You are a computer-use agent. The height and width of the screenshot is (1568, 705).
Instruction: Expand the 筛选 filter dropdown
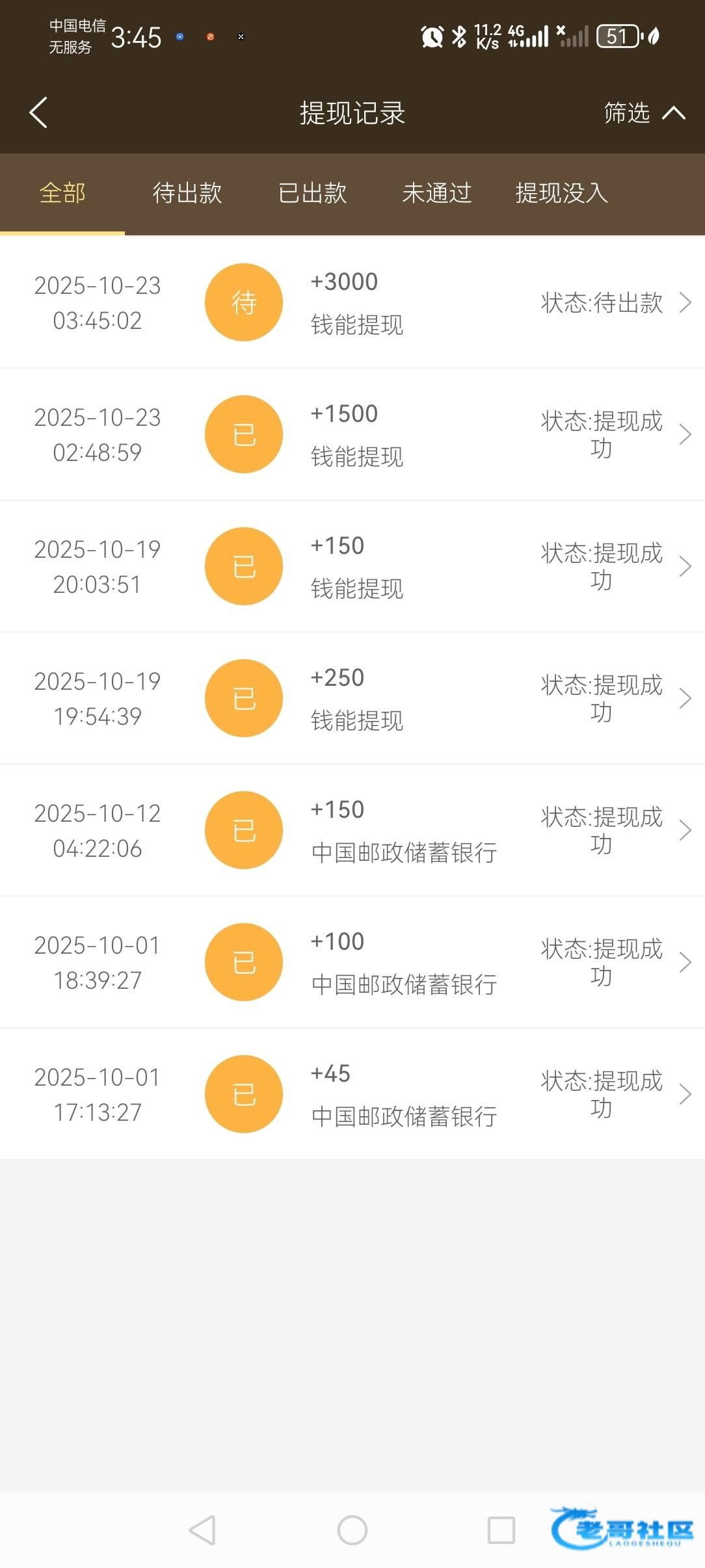[x=643, y=113]
